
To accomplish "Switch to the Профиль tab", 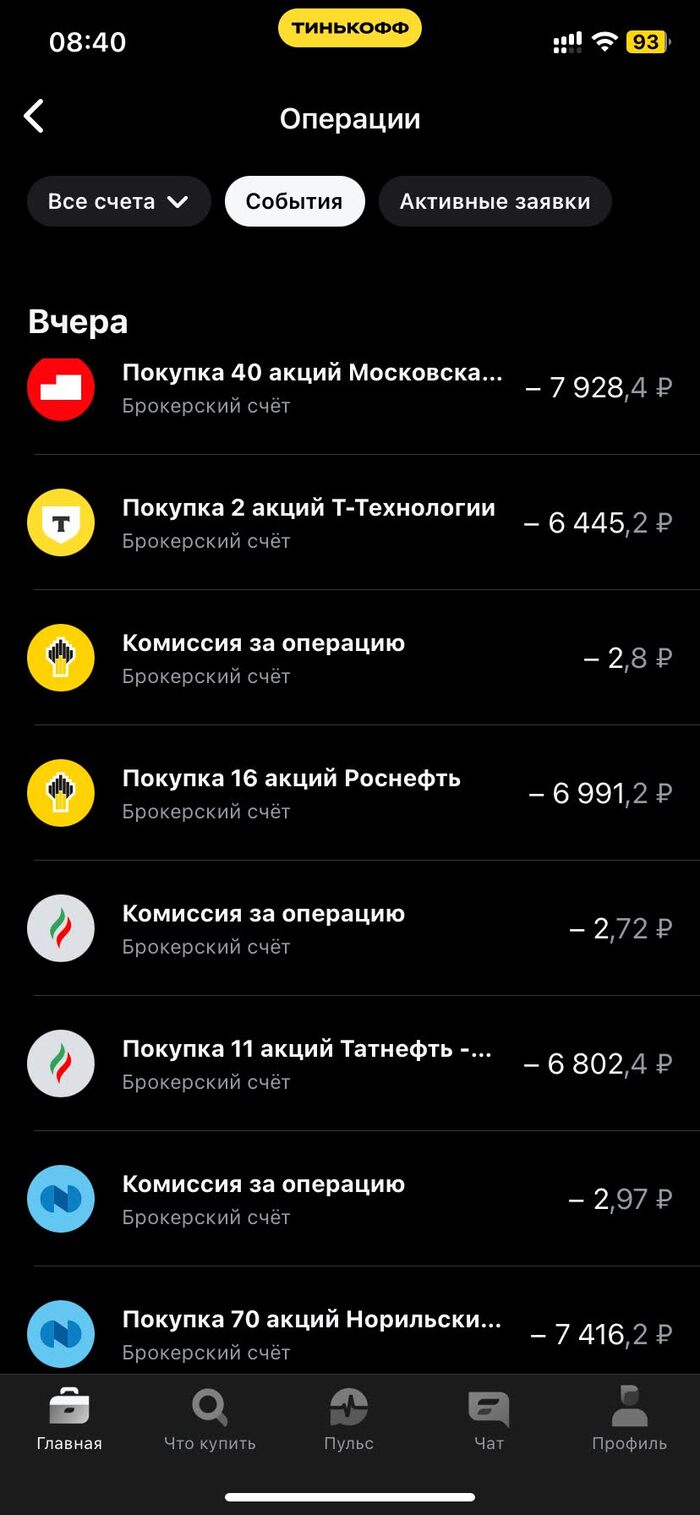I will tap(629, 1420).
